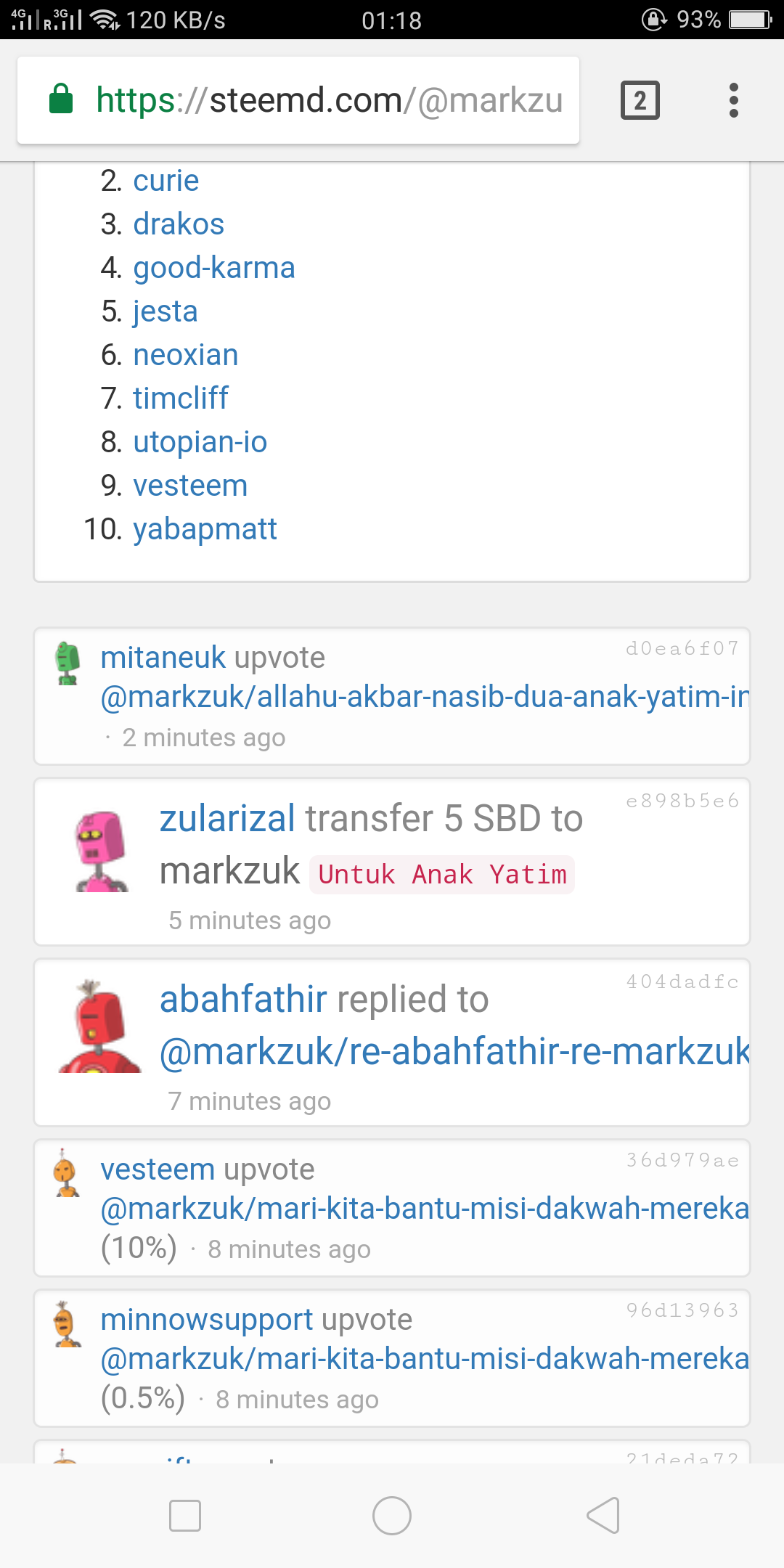This screenshot has width=784, height=1568.
Task: View the timcliff account link
Action: point(181,399)
